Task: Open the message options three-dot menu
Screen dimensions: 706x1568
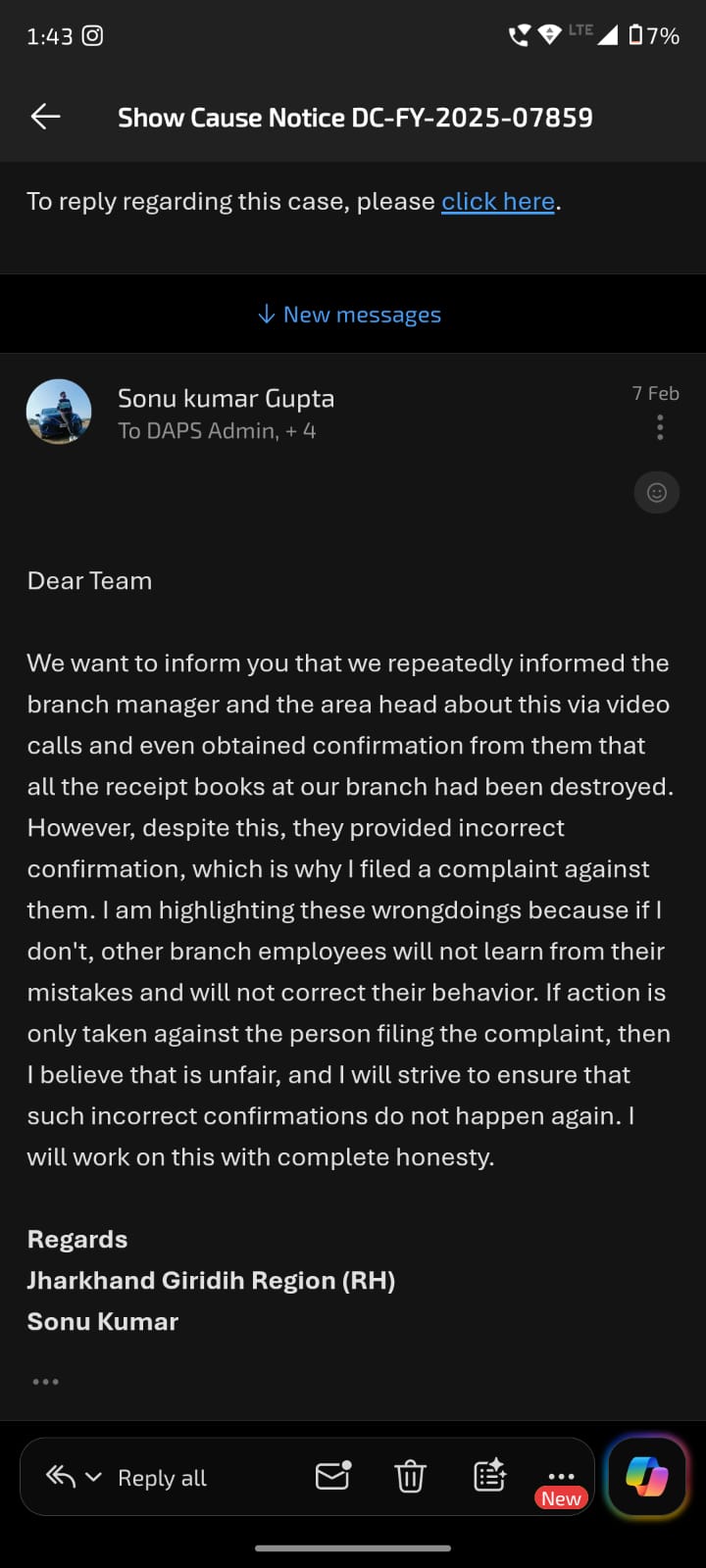Action: (660, 427)
